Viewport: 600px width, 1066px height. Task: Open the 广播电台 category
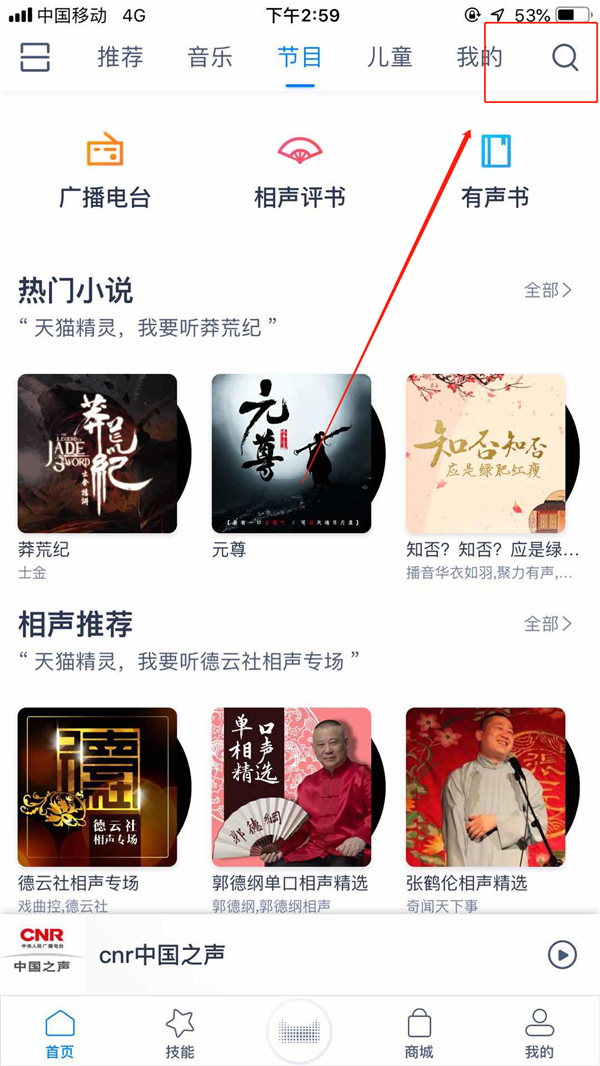(x=104, y=171)
